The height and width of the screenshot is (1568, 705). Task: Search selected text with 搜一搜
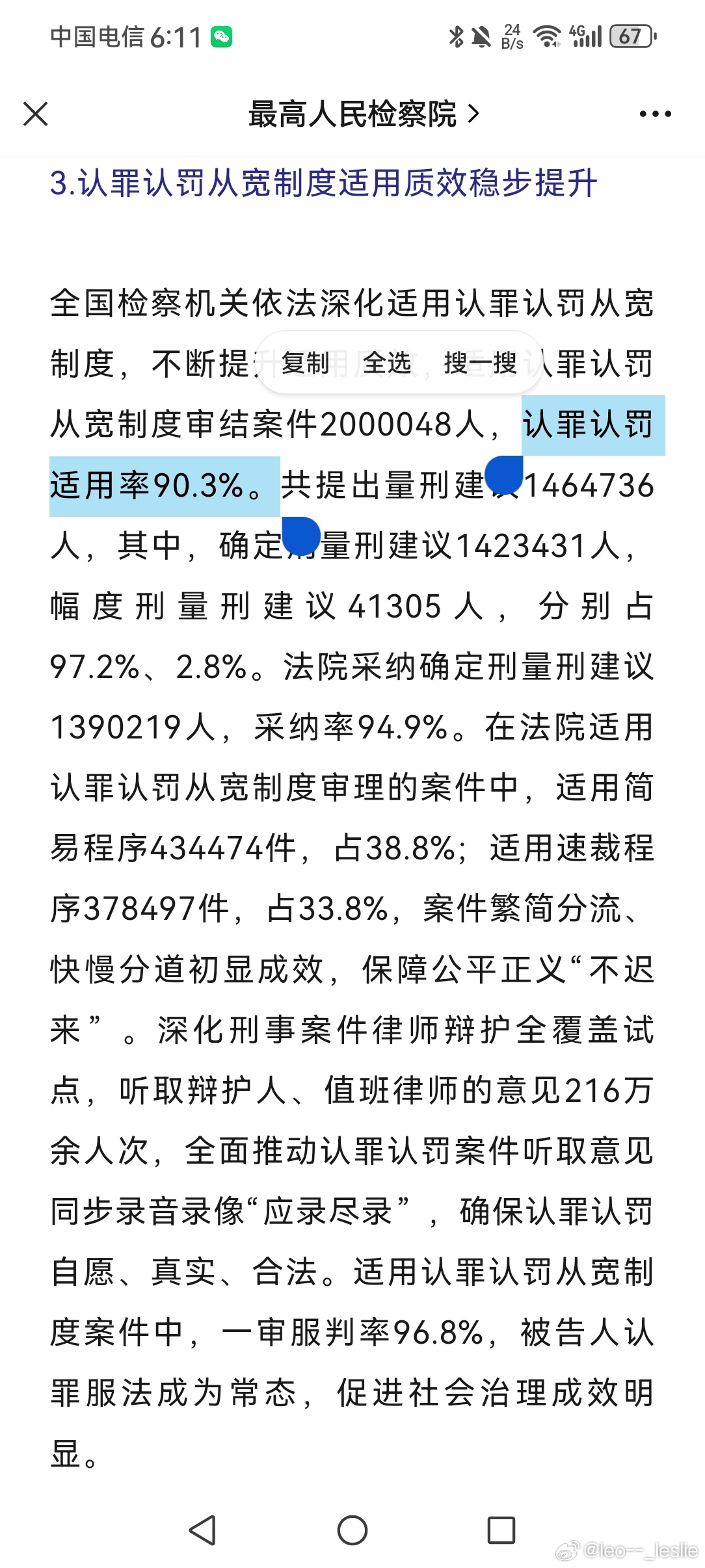point(480,363)
